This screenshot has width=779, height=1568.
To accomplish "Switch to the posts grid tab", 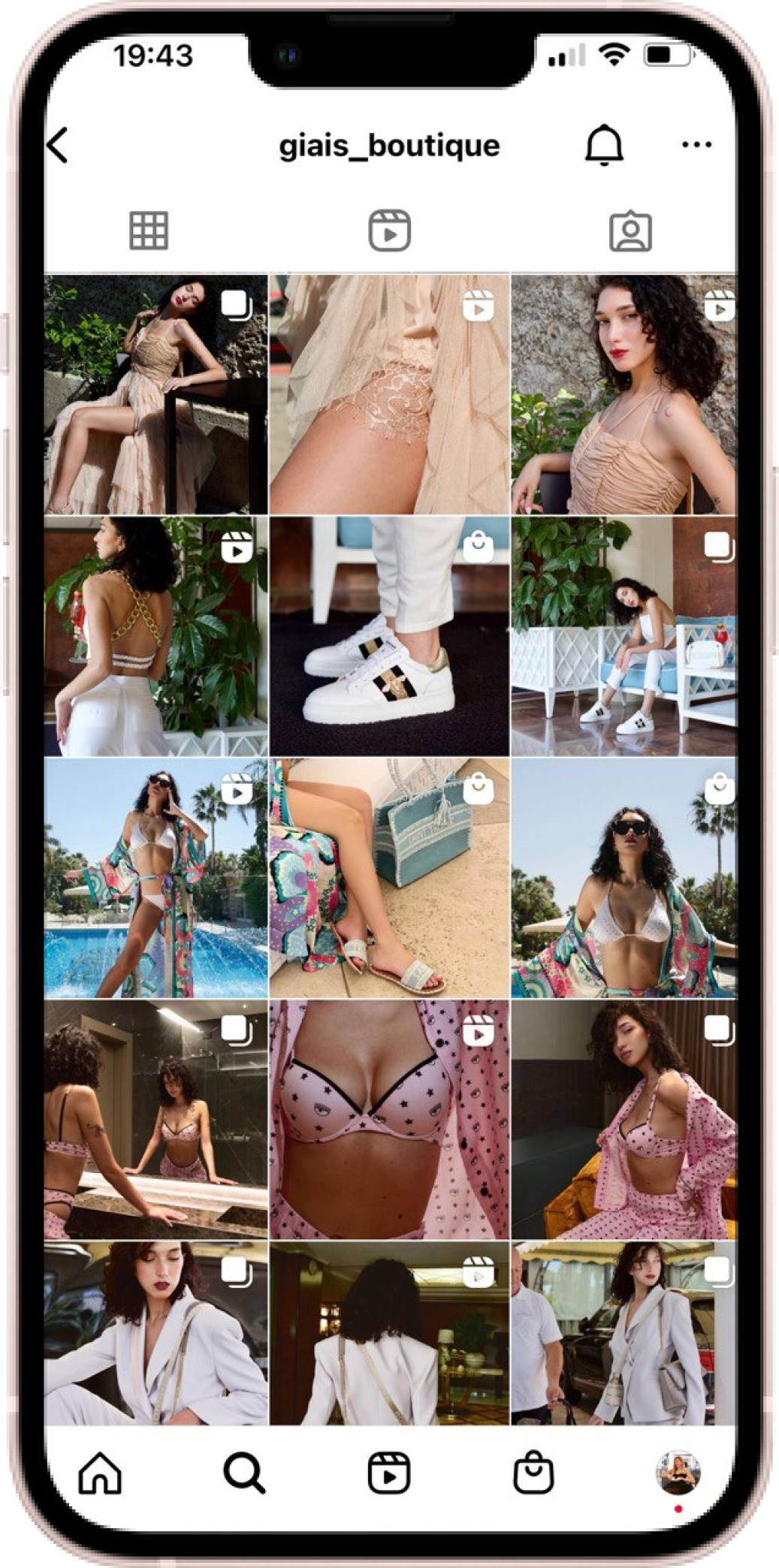I will click(x=149, y=230).
